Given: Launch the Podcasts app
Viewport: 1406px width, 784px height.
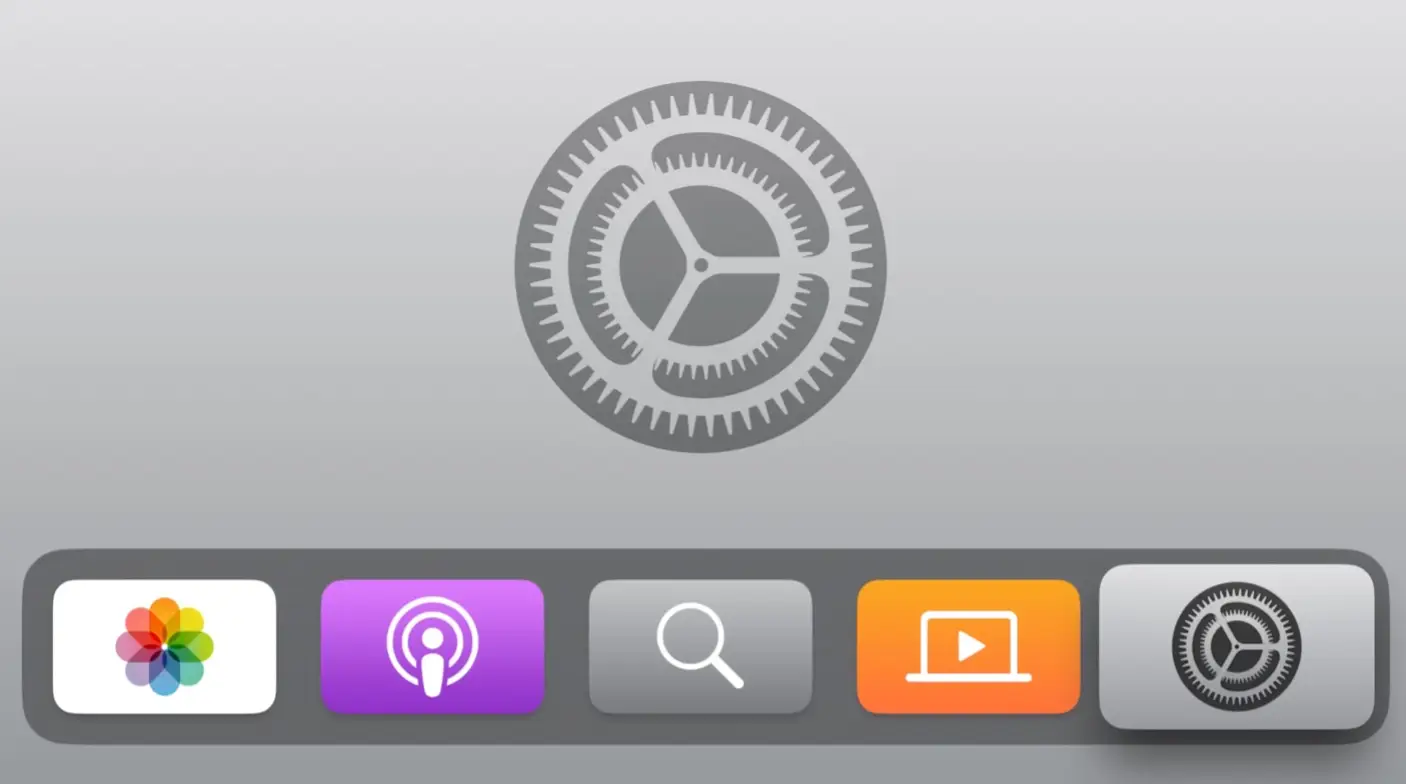Looking at the screenshot, I should 432,647.
